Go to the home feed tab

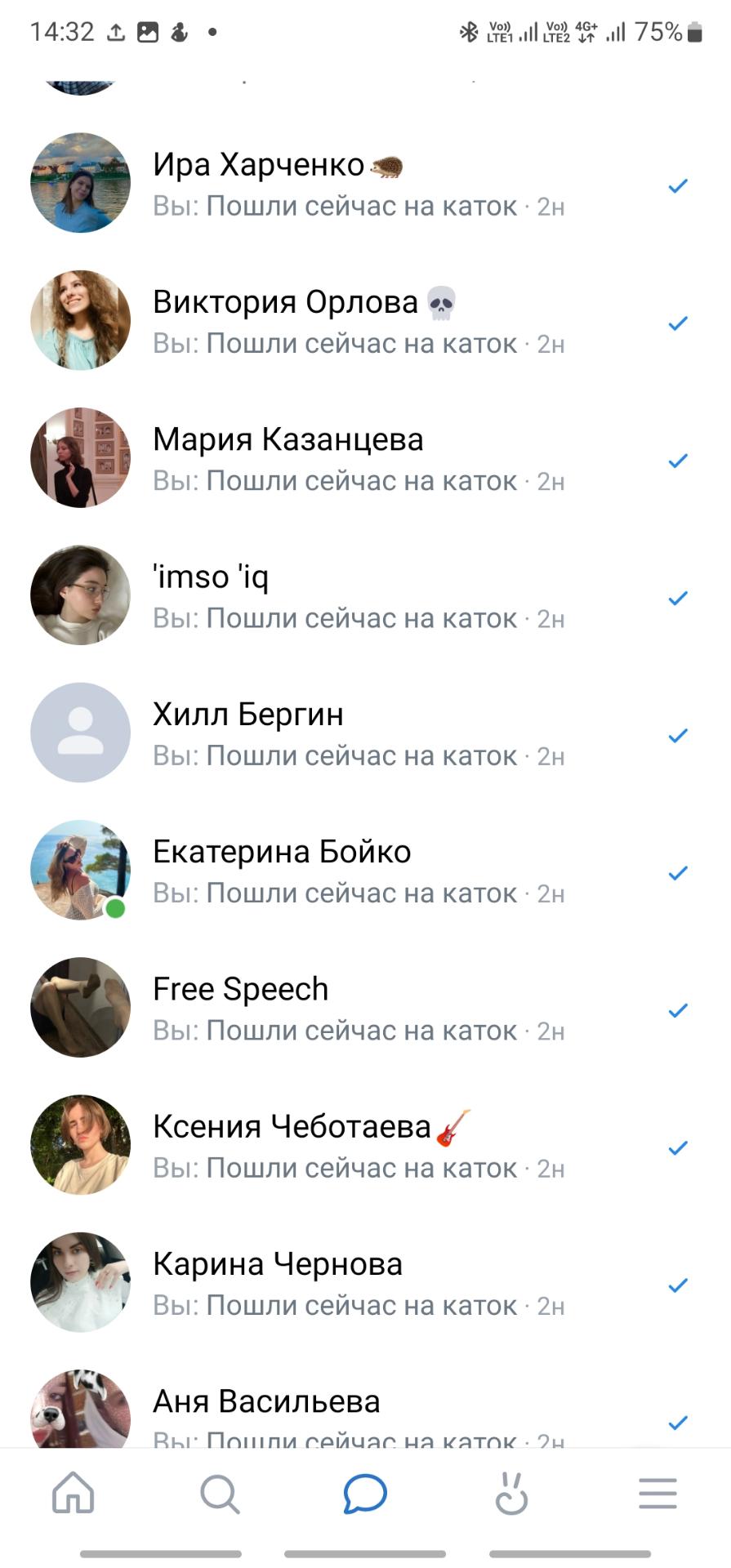coord(74,1494)
